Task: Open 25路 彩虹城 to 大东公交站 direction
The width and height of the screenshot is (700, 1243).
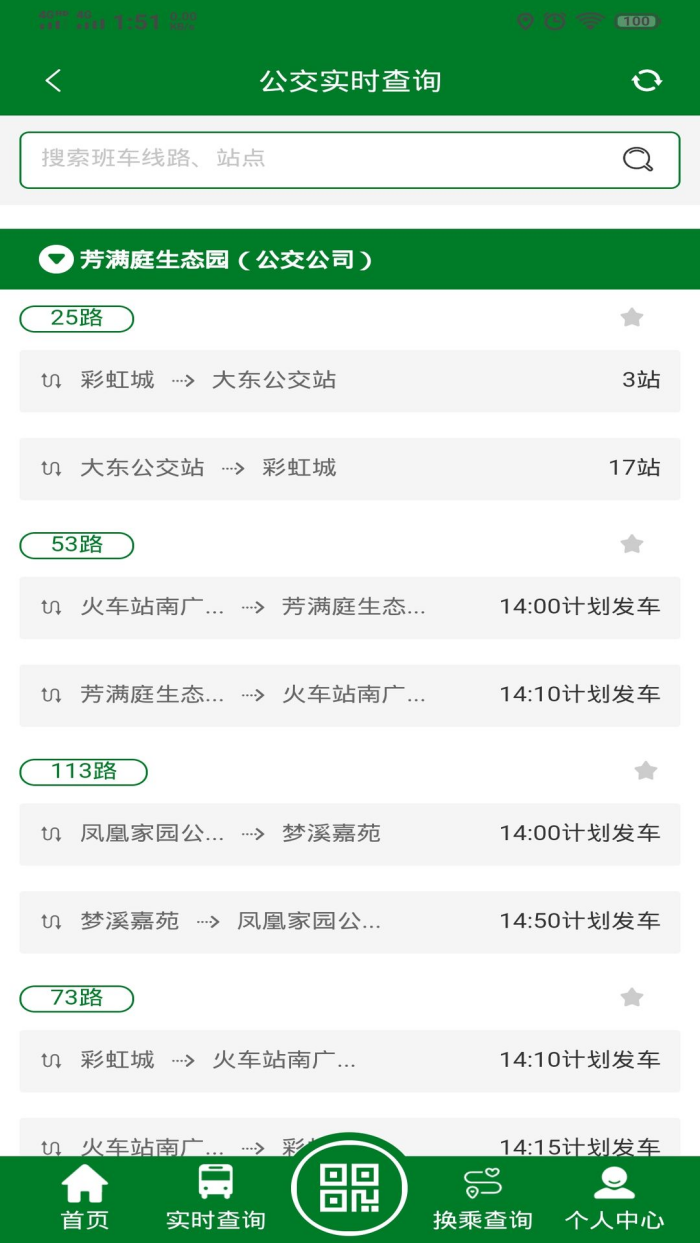Action: pyautogui.click(x=350, y=380)
